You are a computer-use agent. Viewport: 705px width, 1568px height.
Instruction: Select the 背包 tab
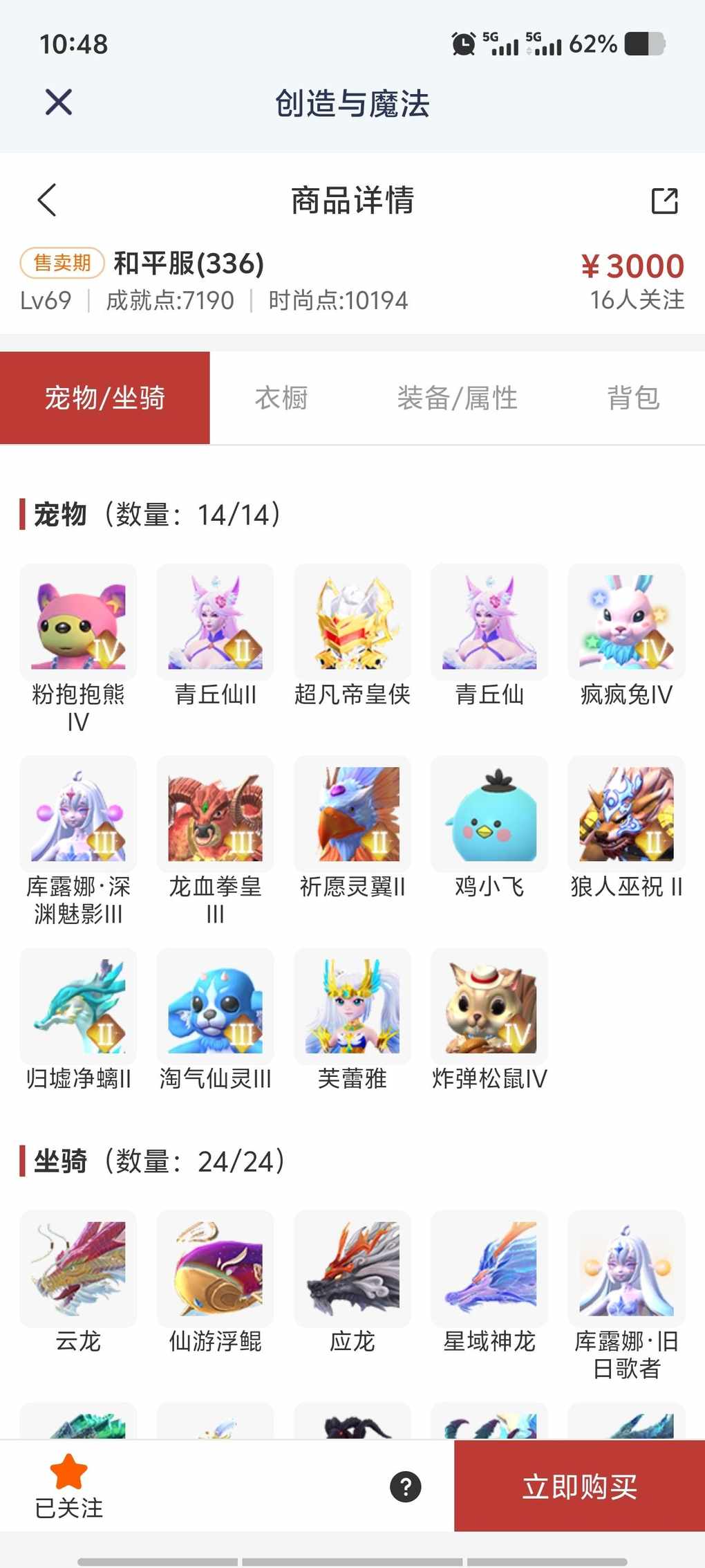click(x=633, y=398)
